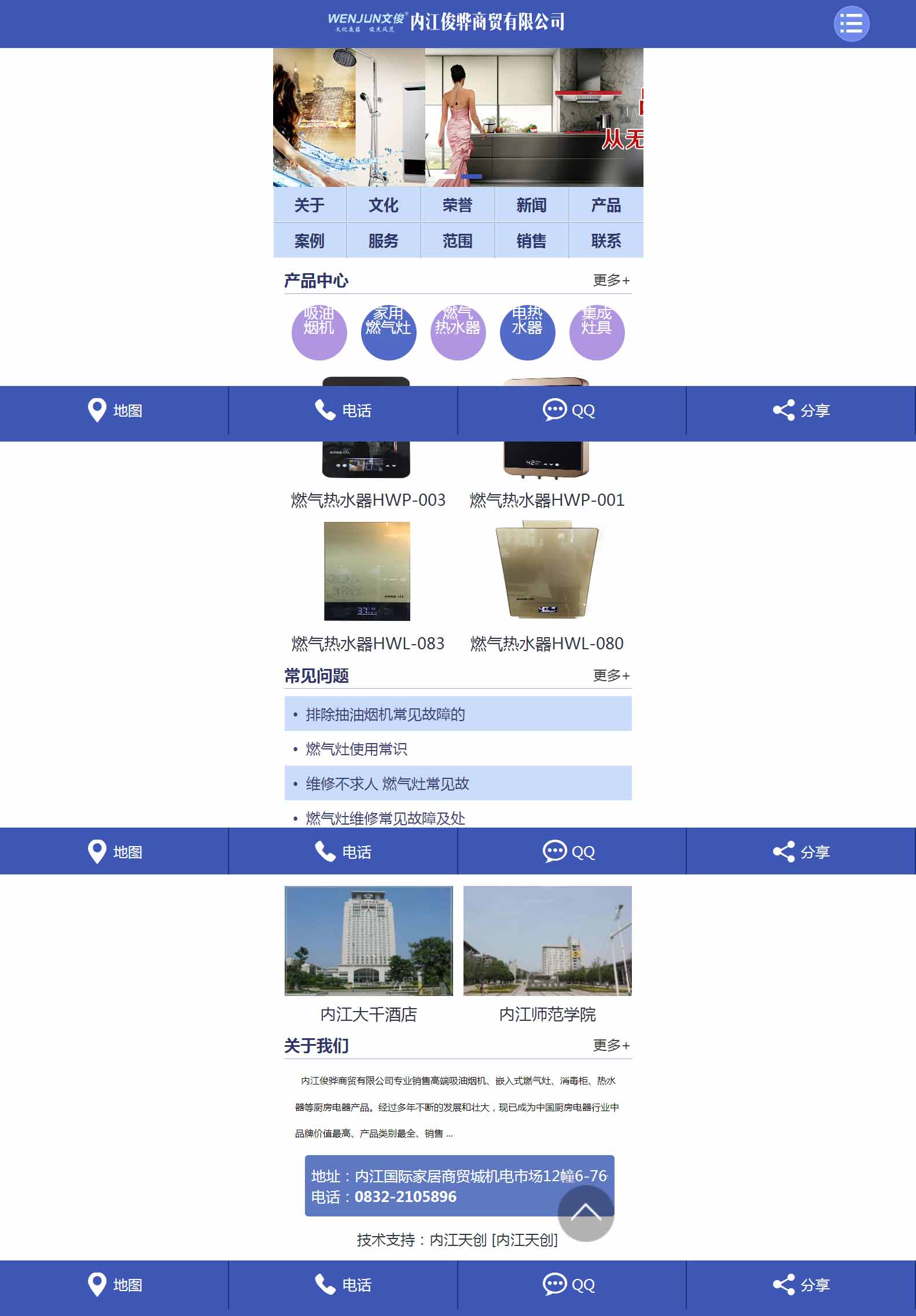The image size is (916, 1316).
Task: Read the 燃气灶使用常识 article
Action: pyautogui.click(x=356, y=749)
